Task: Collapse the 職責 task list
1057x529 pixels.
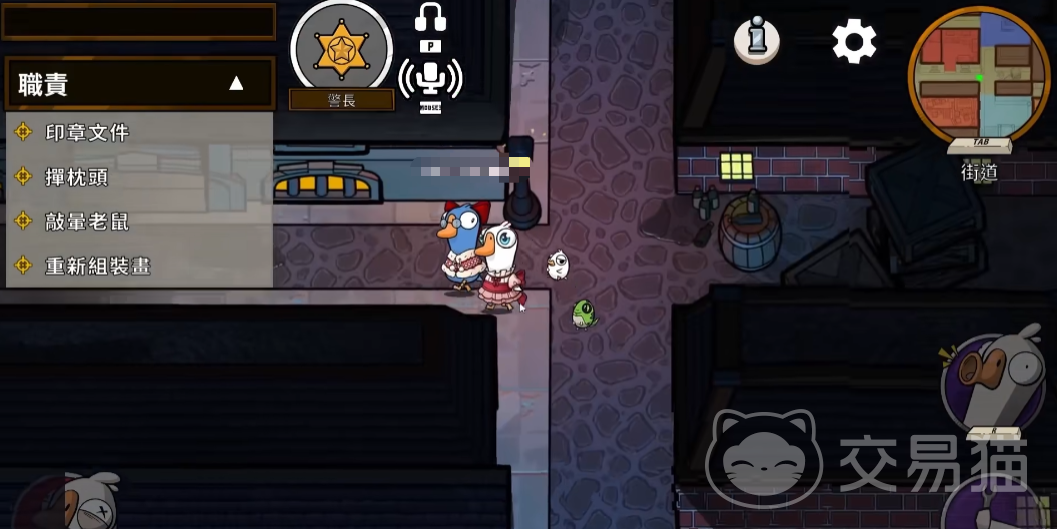Action: pyautogui.click(x=236, y=83)
